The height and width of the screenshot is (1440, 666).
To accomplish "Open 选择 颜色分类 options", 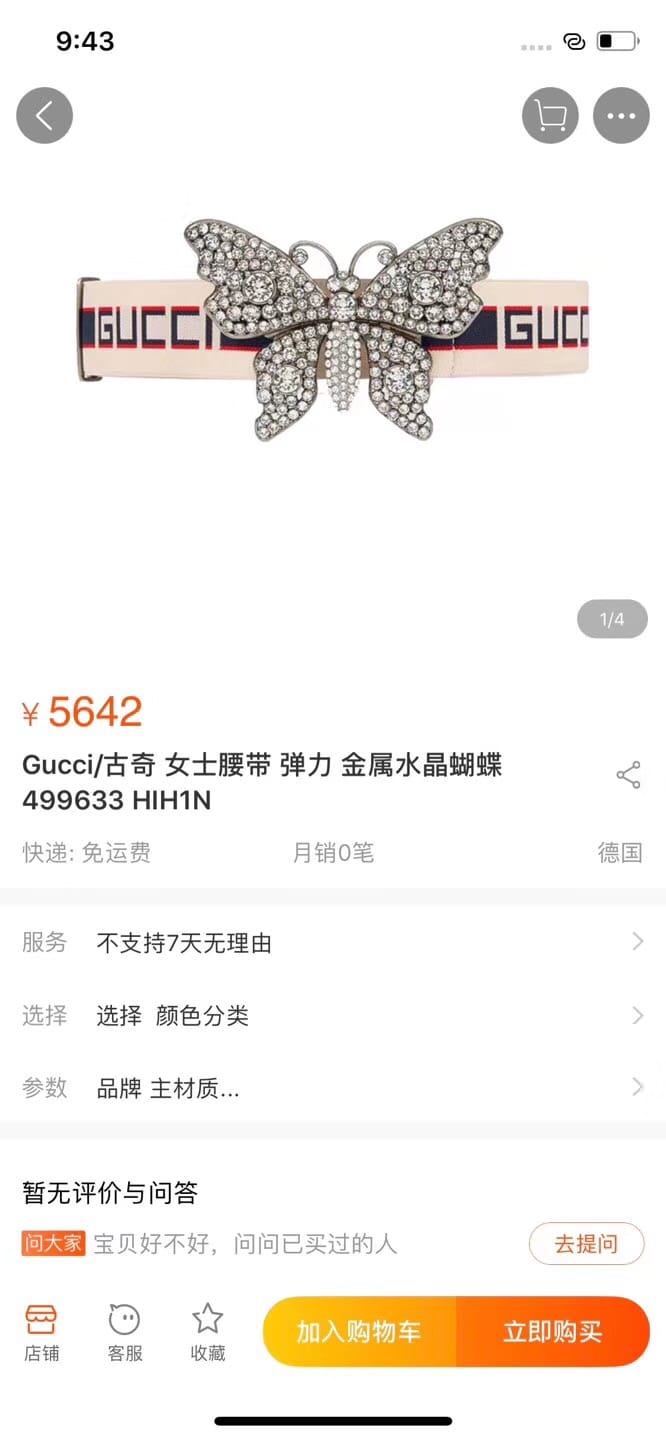I will coord(333,1015).
